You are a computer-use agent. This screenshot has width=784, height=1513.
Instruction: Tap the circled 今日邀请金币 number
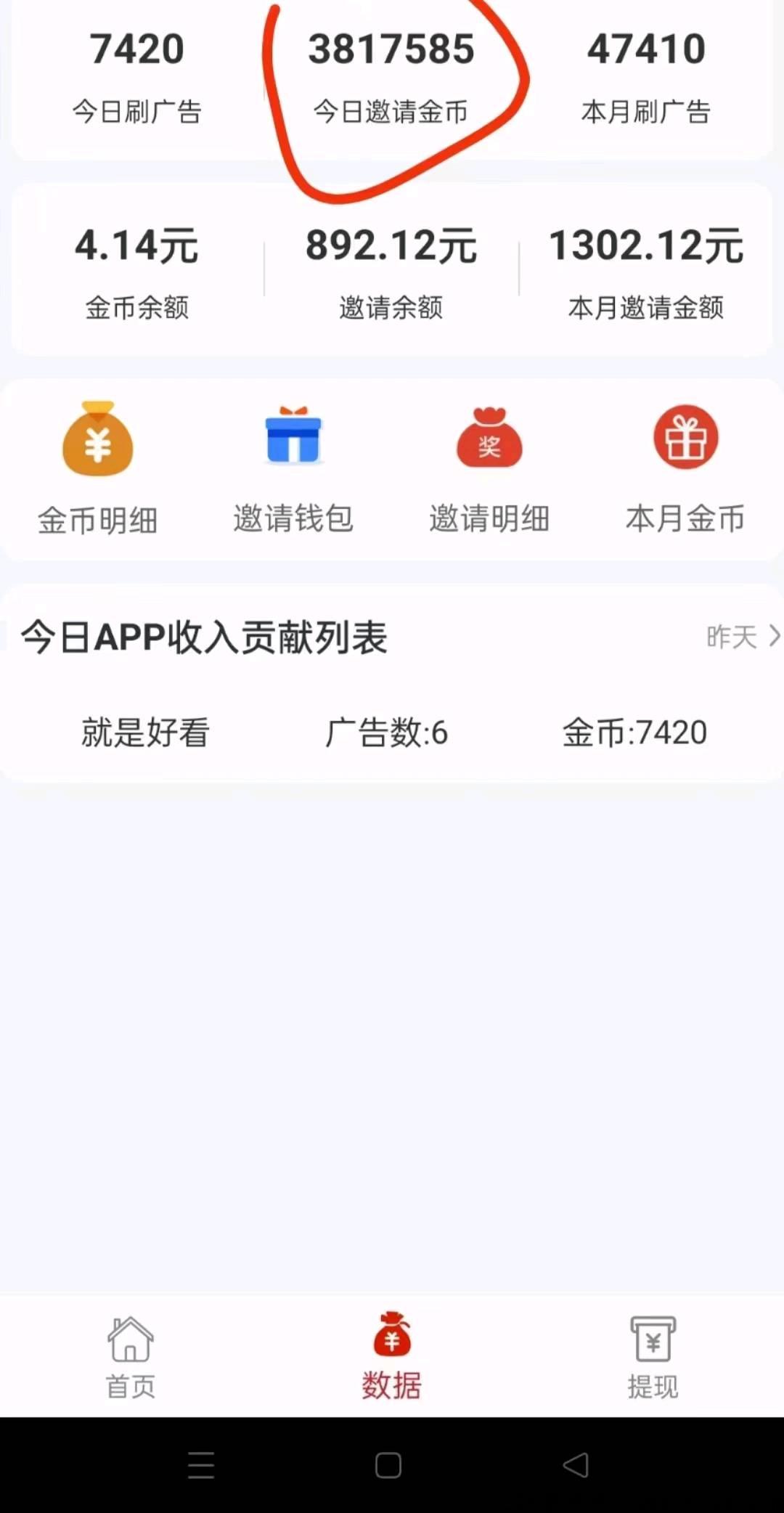(x=390, y=49)
